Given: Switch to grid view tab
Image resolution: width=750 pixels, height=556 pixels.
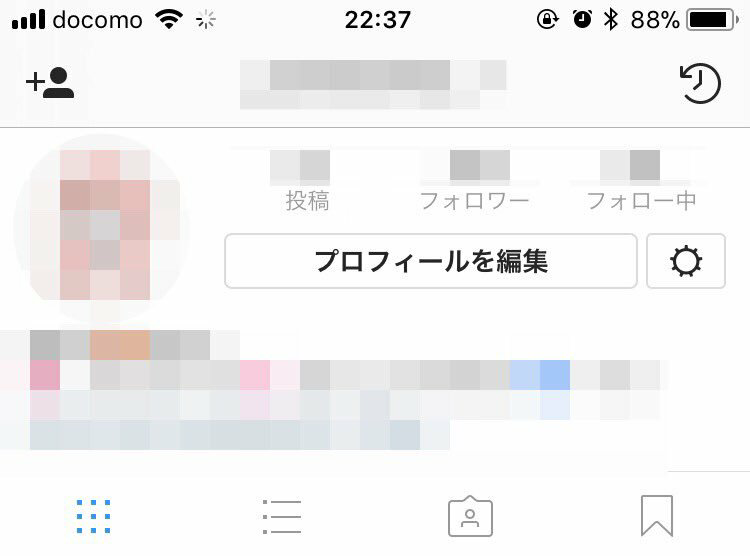Looking at the screenshot, I should point(94,516).
